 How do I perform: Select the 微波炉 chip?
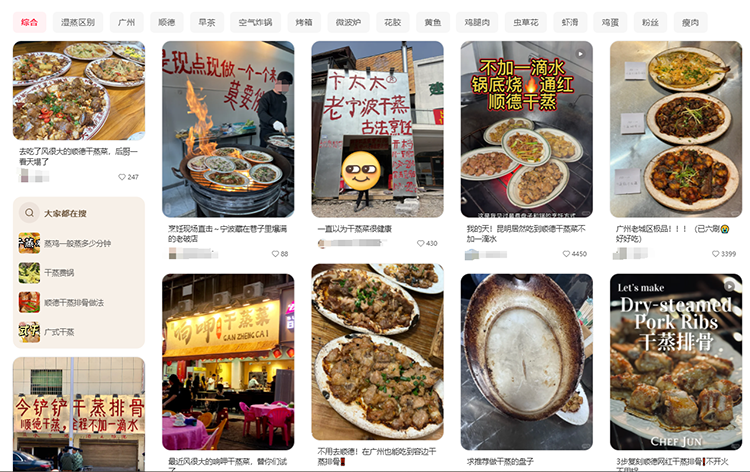point(349,20)
